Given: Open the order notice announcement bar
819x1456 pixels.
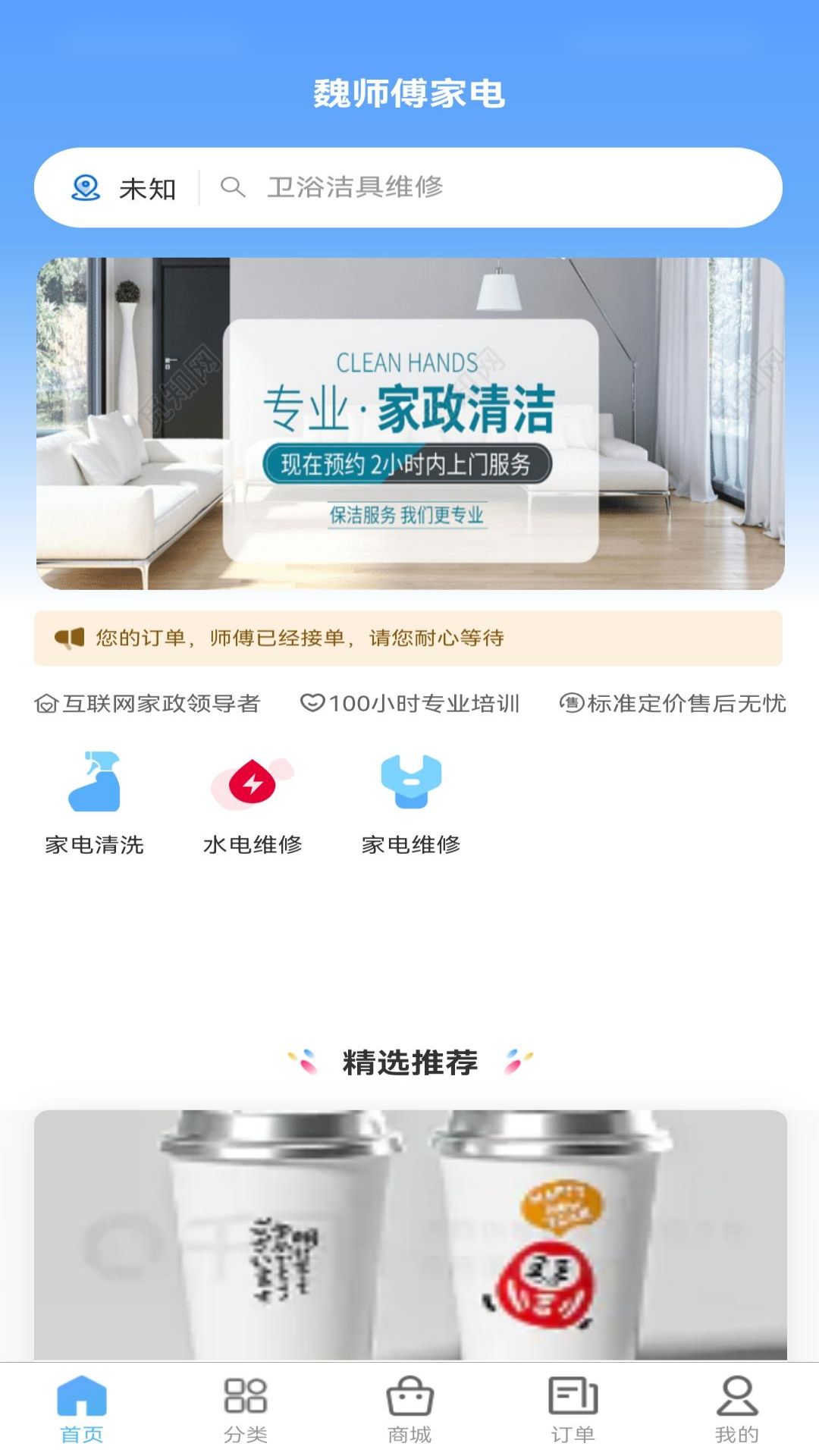Looking at the screenshot, I should click(408, 638).
